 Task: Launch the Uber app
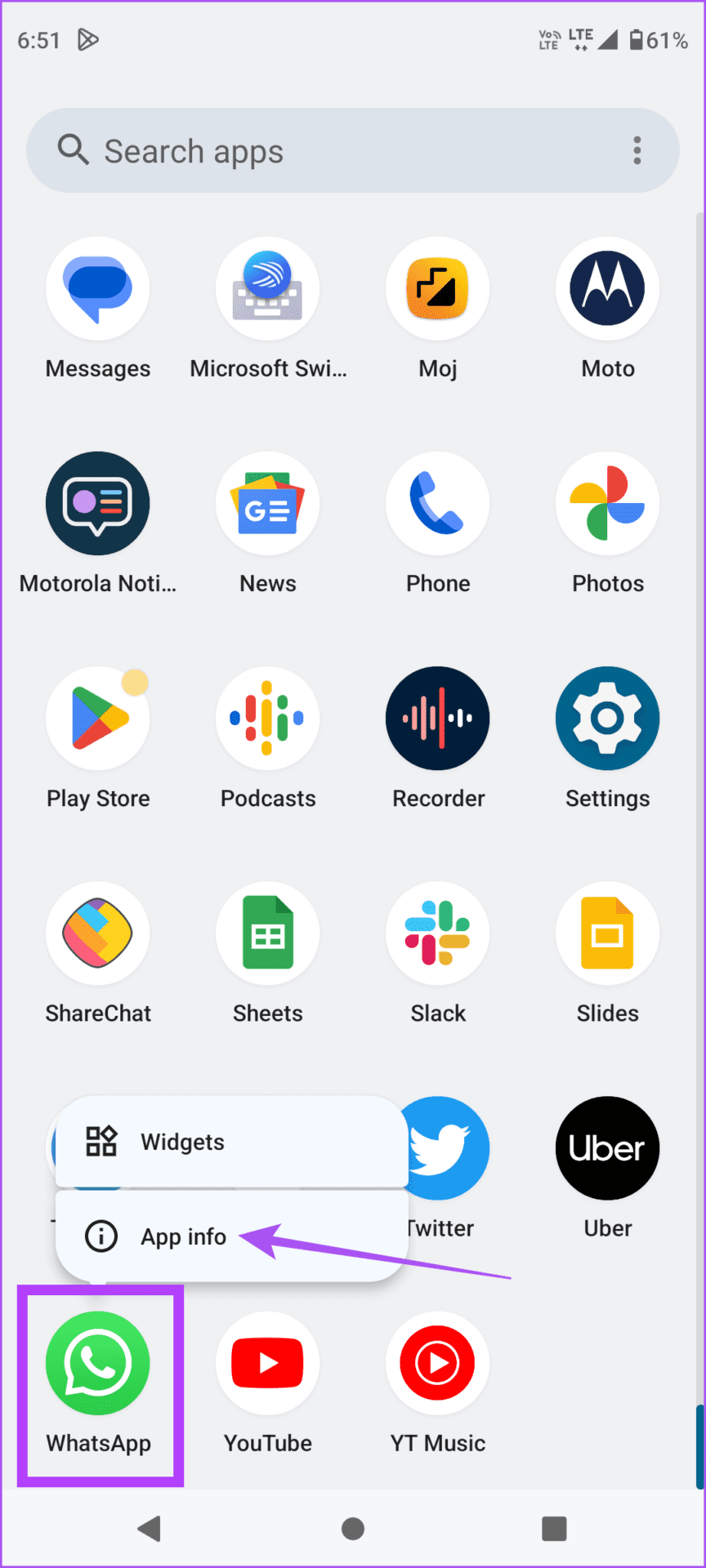607,1147
